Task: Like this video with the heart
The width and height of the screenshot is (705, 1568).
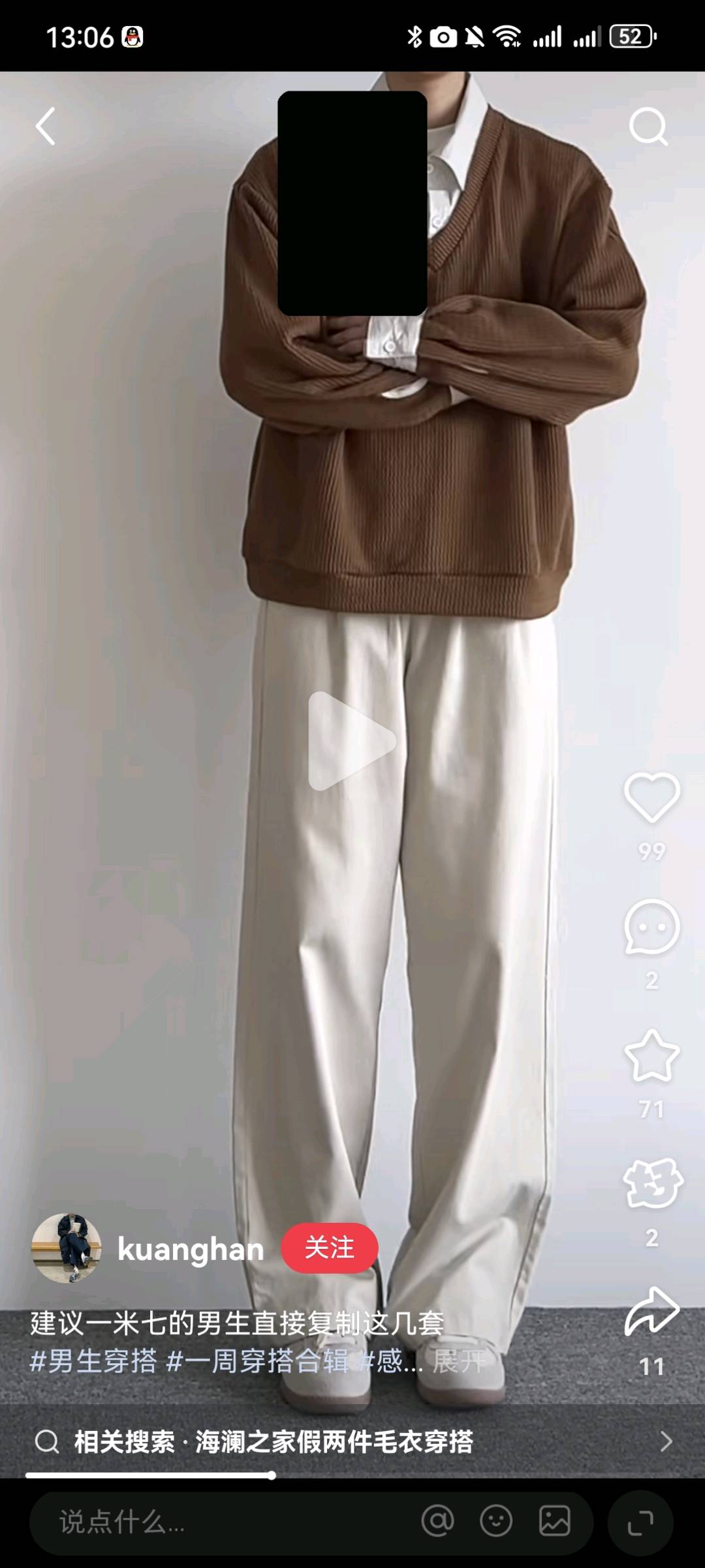Action: pos(651,798)
